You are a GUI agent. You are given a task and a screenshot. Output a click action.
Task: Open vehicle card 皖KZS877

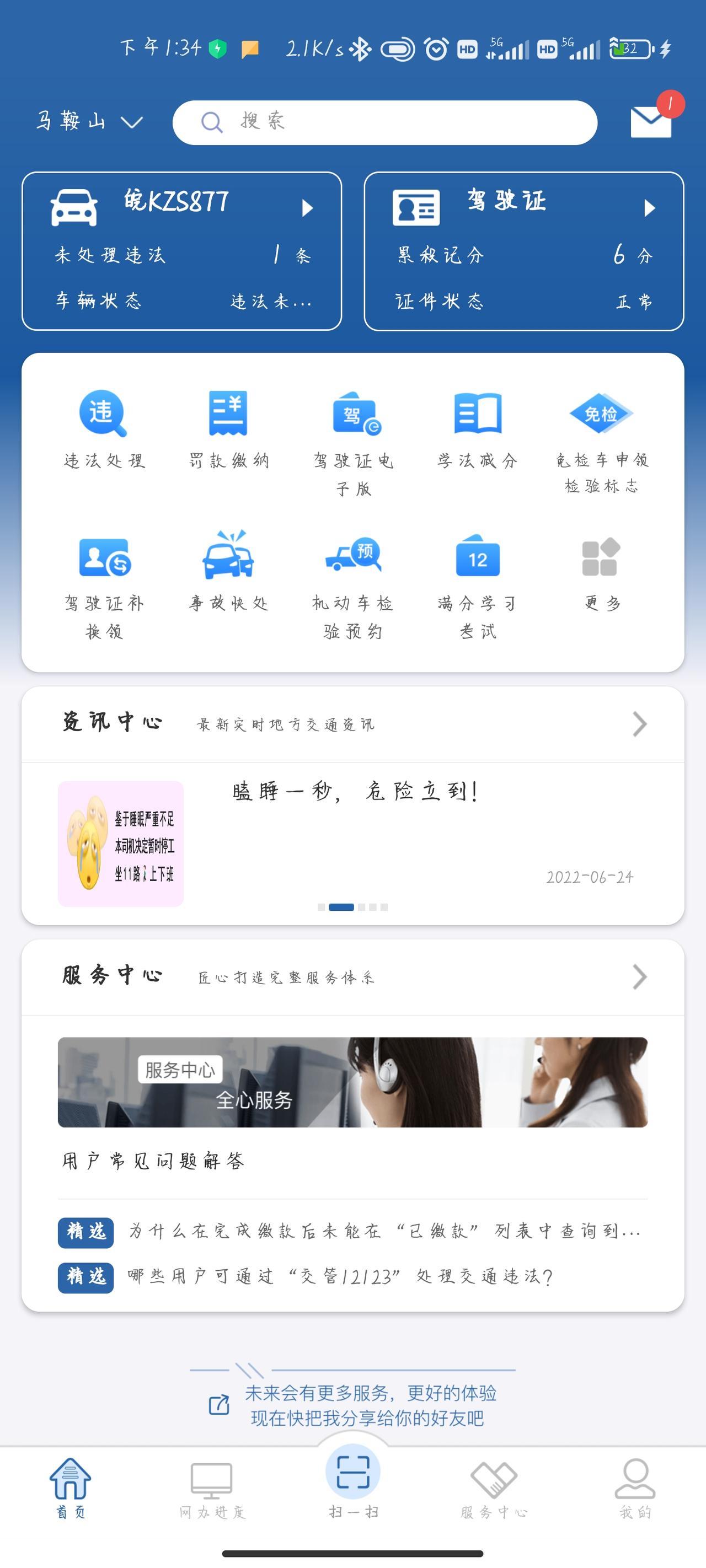tap(181, 251)
